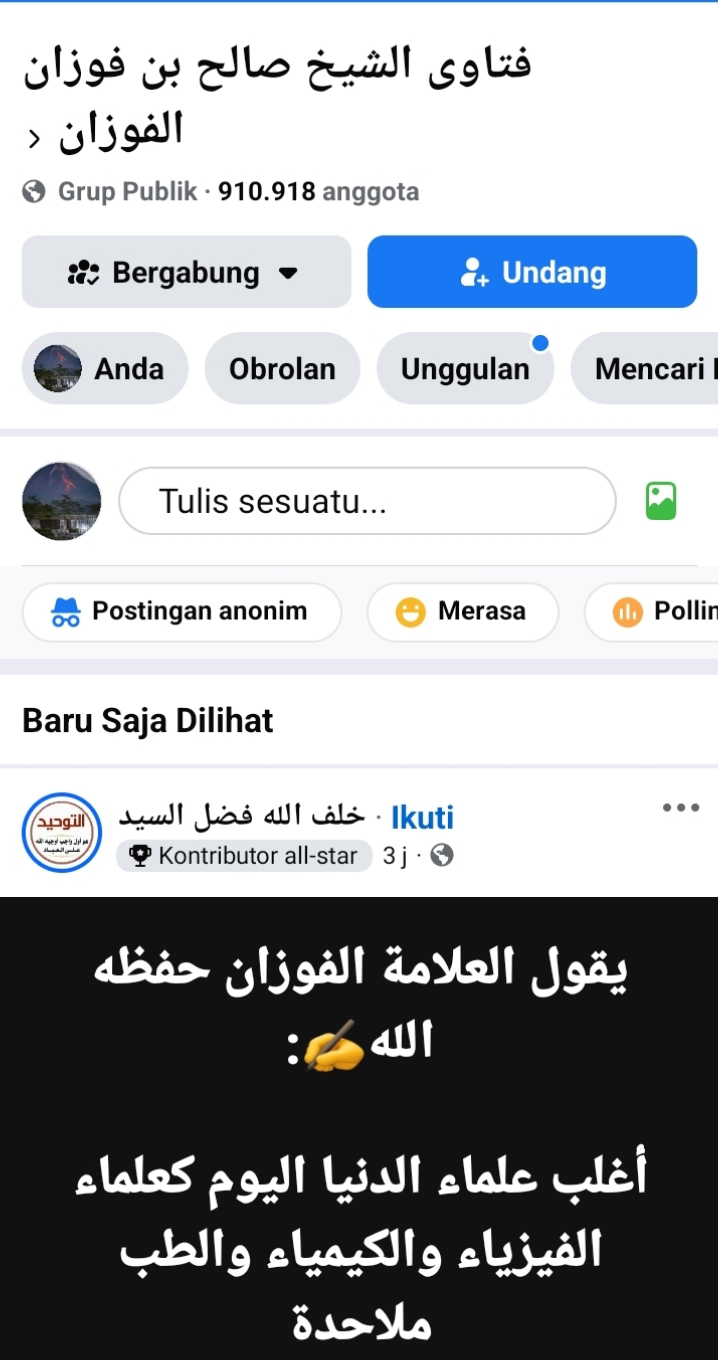
Task: Open the post's three-dot overflow menu
Action: (681, 807)
